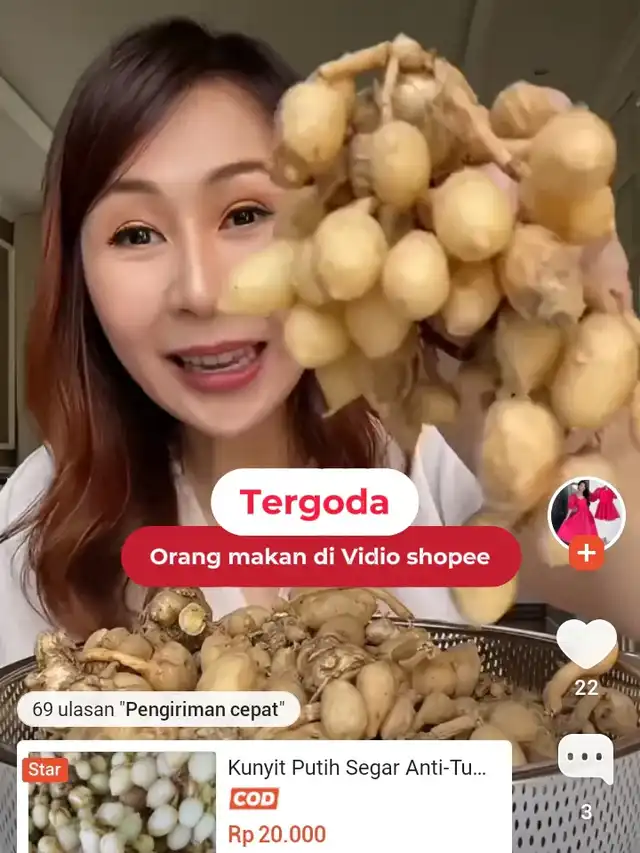Open the creator's profile avatar
The width and height of the screenshot is (640, 853).
tap(586, 511)
